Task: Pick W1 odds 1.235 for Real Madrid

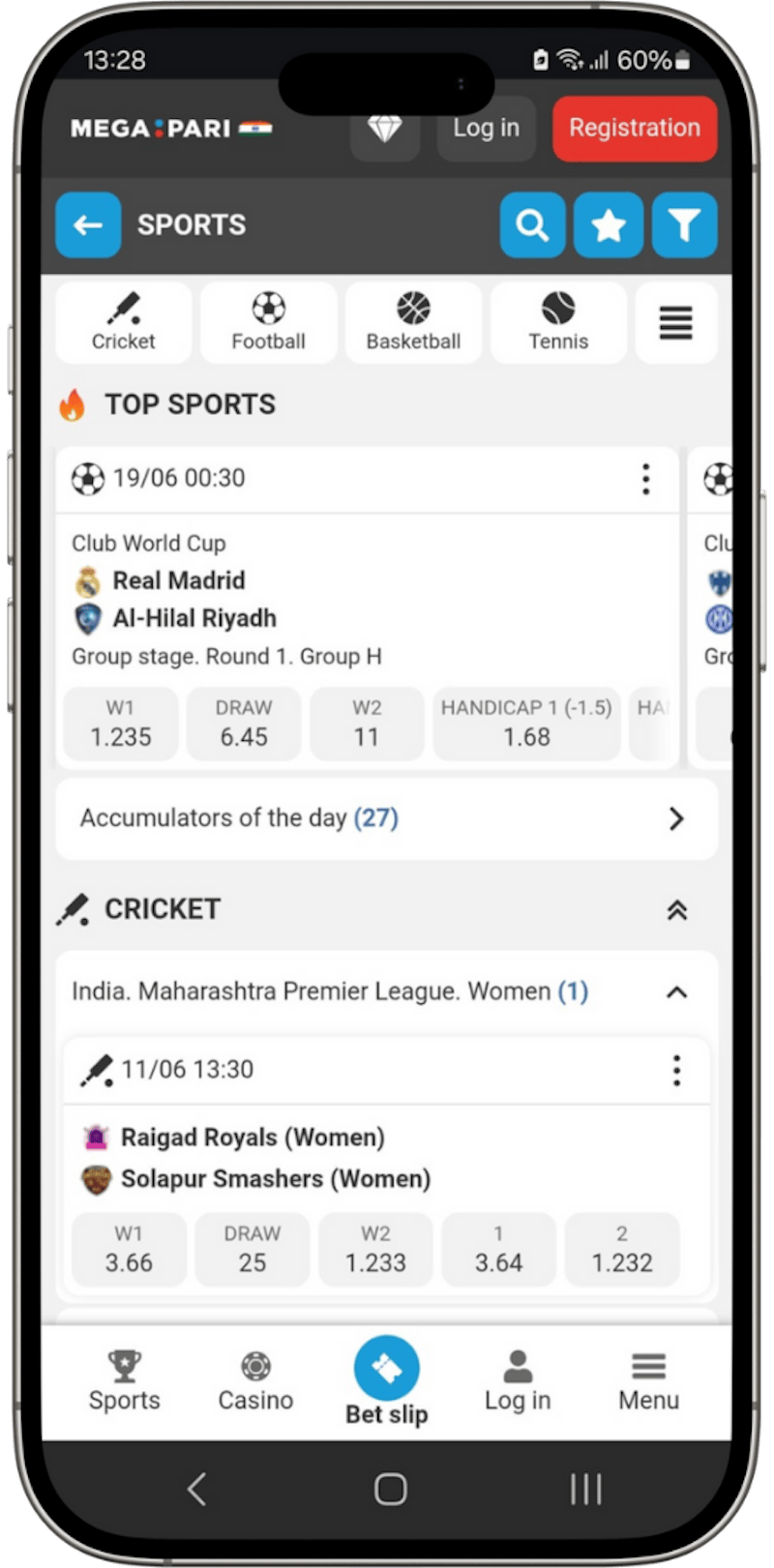Action: tap(121, 724)
